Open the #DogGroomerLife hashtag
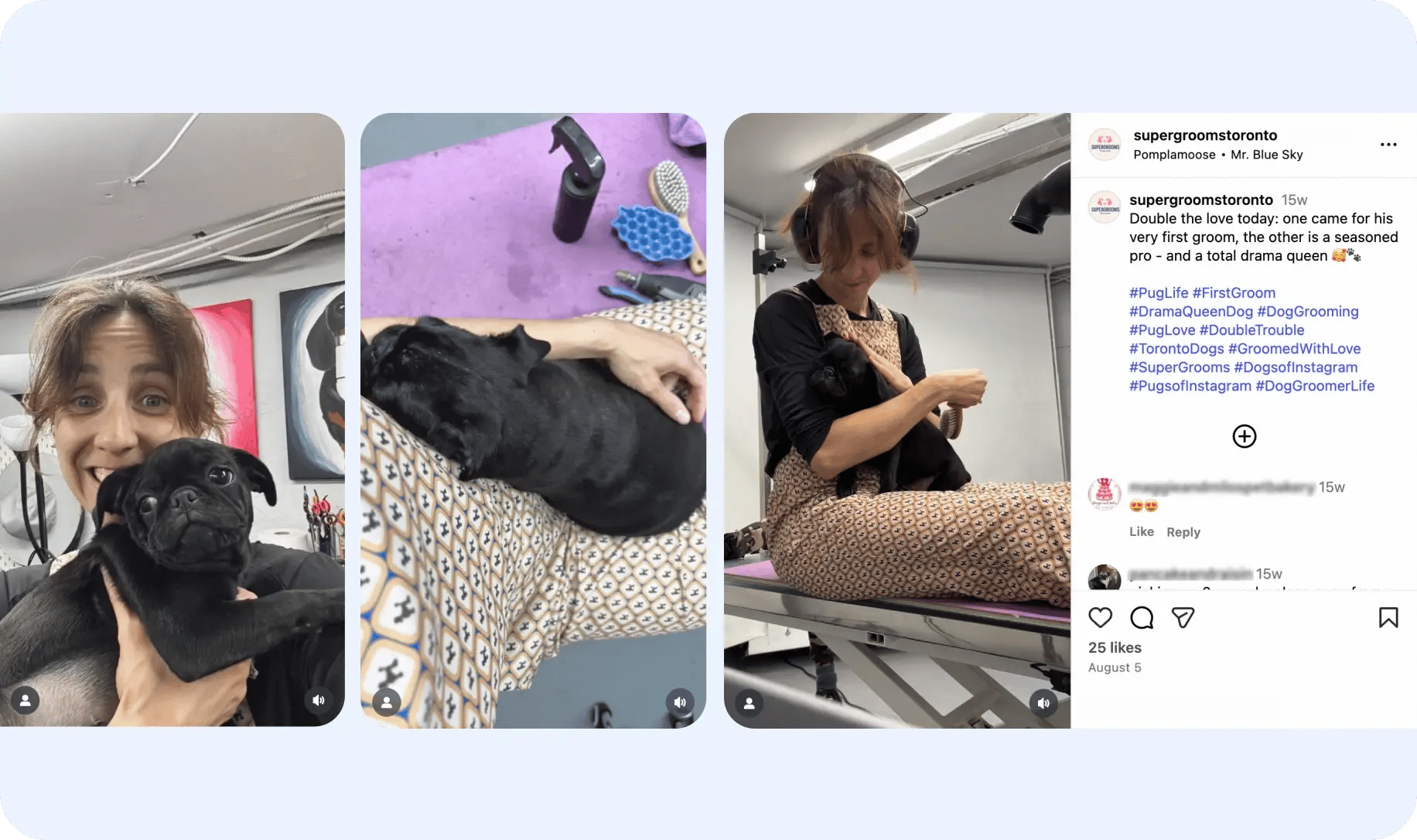 click(1314, 386)
